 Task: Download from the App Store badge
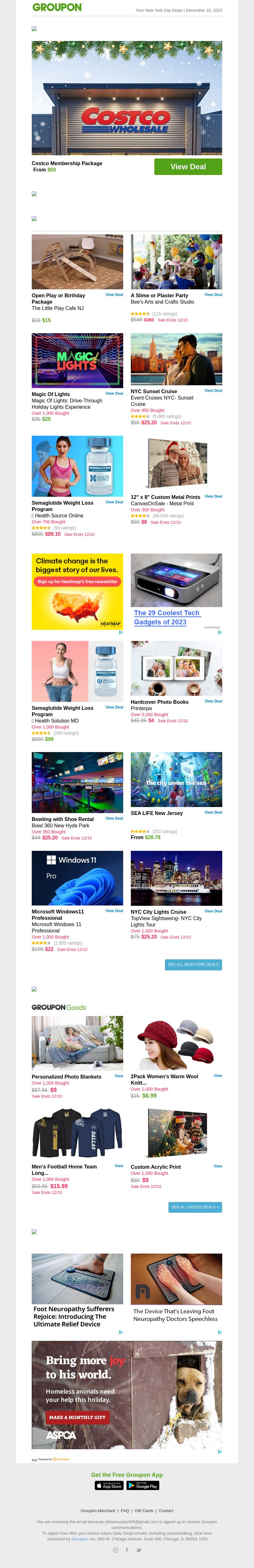click(109, 1486)
